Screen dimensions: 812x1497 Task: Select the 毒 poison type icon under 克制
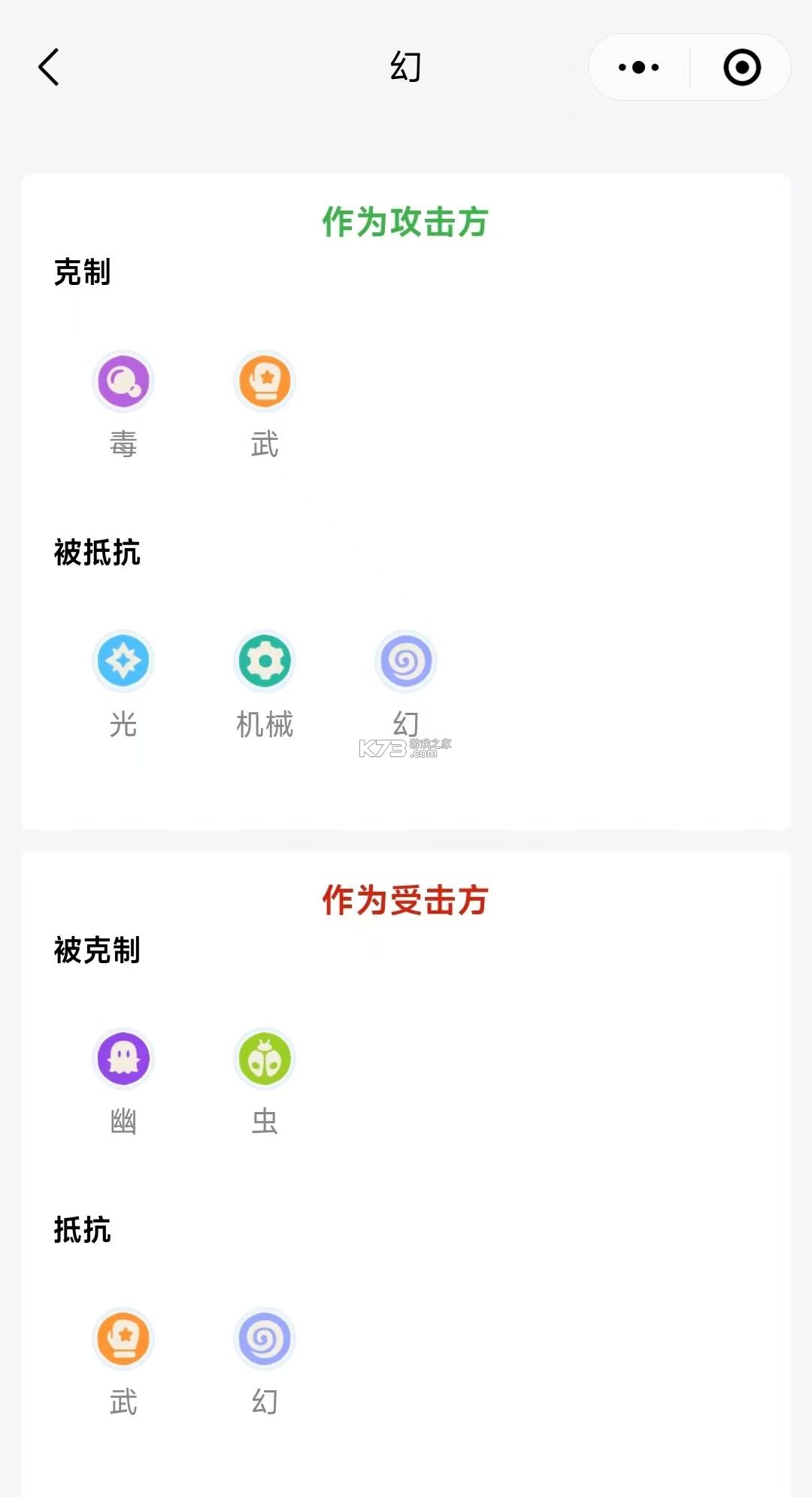click(x=123, y=382)
